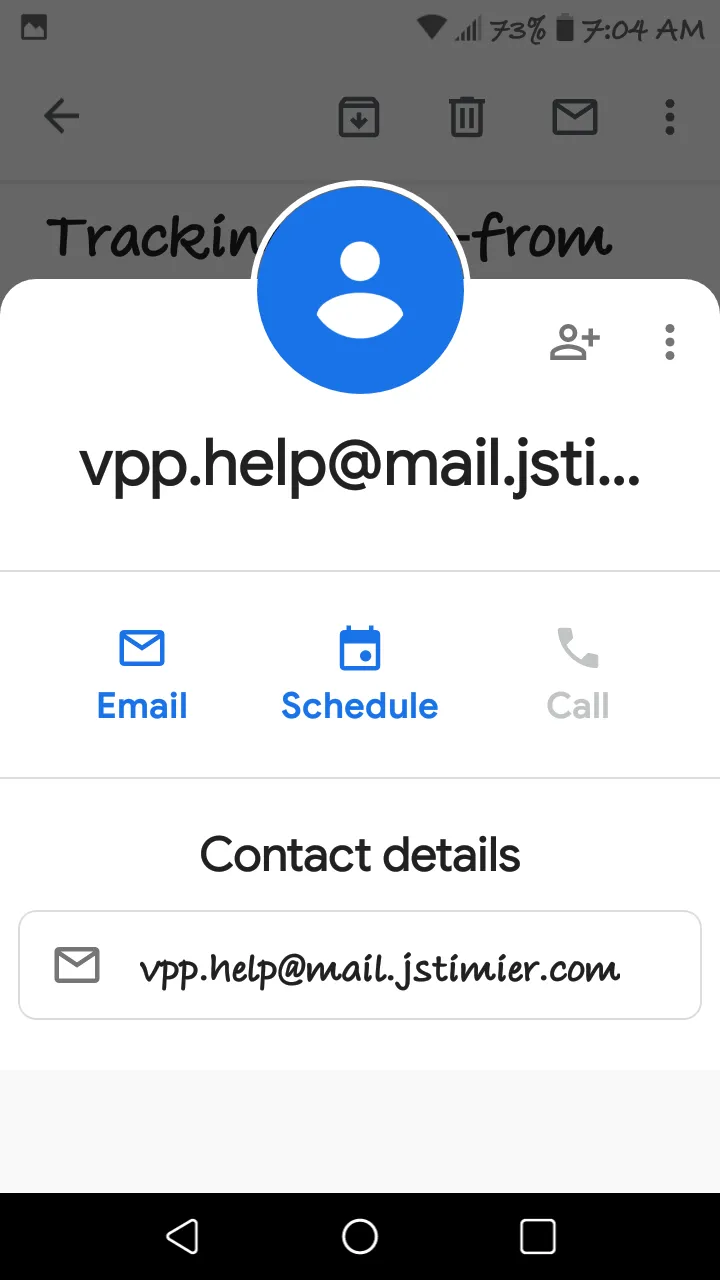Image resolution: width=720 pixels, height=1280 pixels.
Task: Go back with the arrow icon
Action: tap(62, 117)
